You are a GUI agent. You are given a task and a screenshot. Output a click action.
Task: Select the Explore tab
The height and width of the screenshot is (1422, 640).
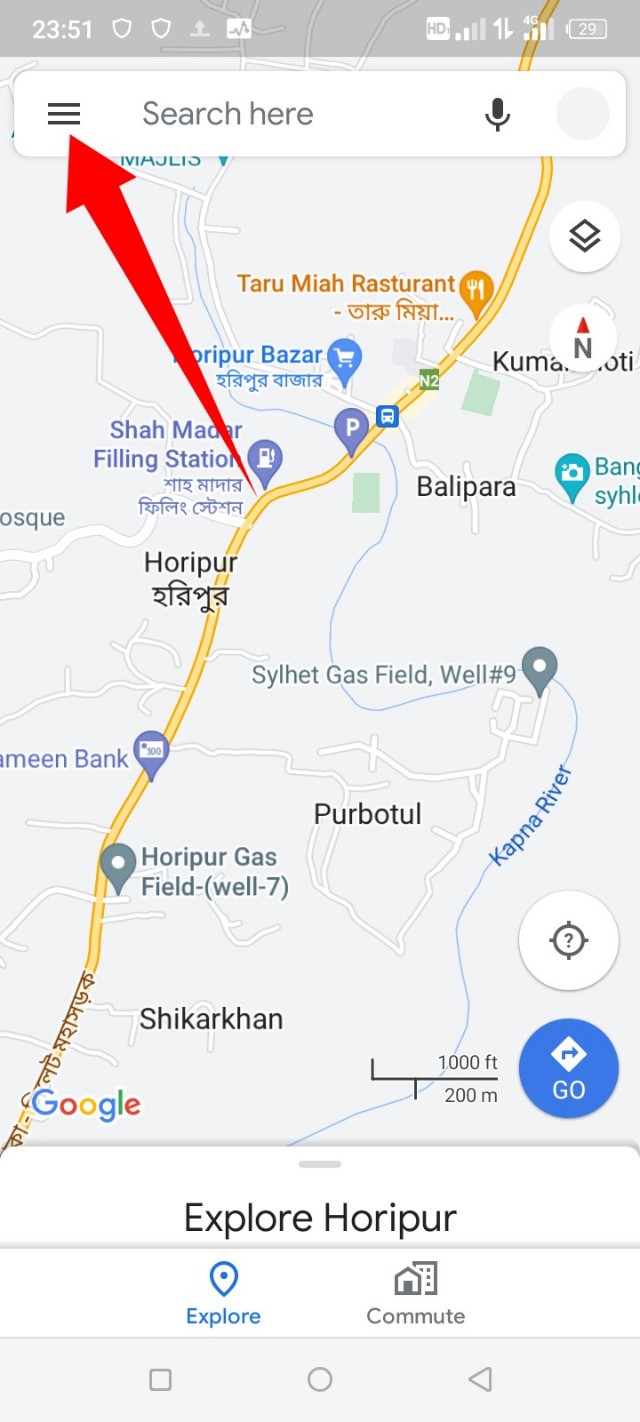(x=223, y=1292)
